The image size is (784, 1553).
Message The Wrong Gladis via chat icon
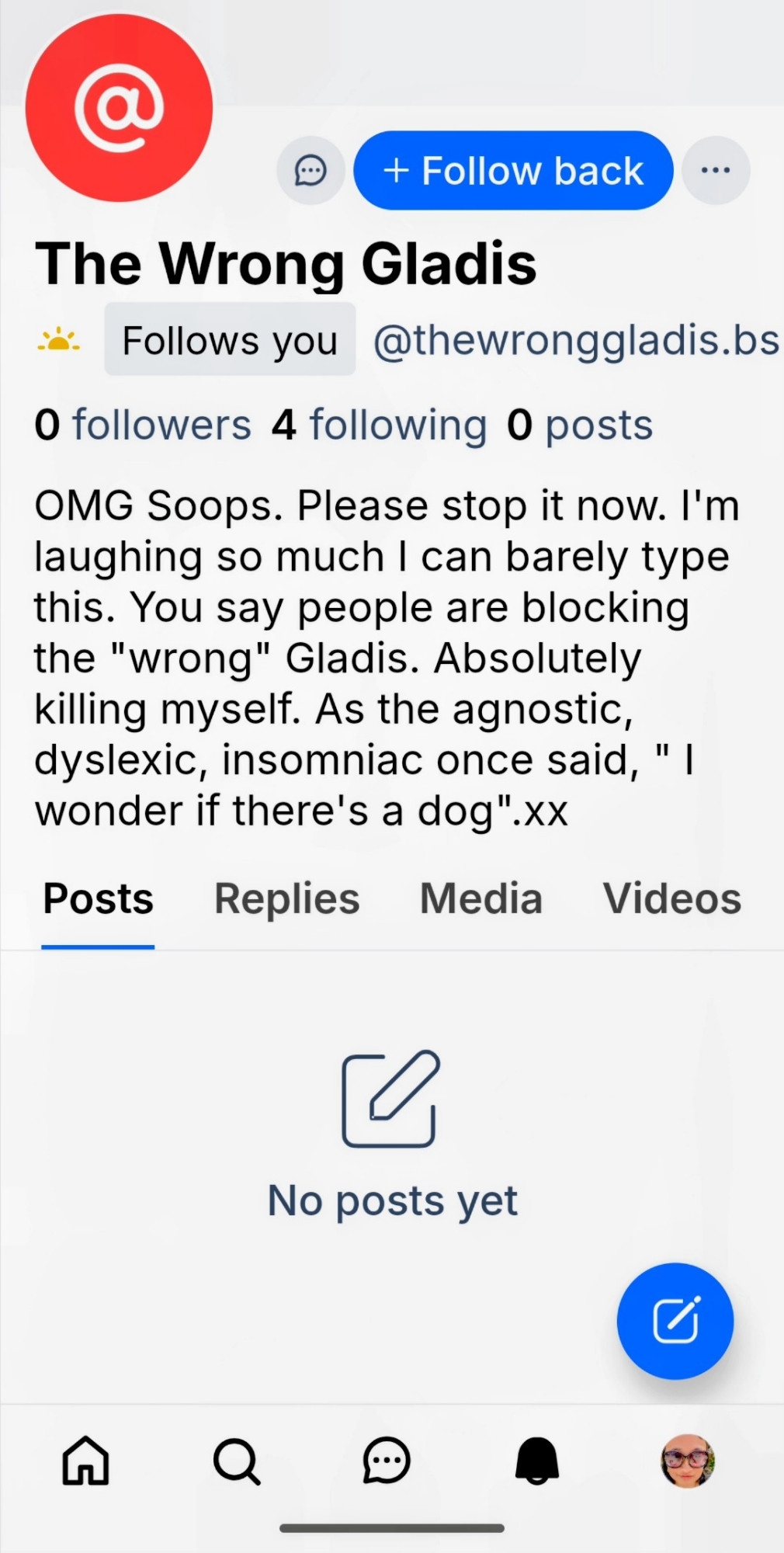point(310,171)
